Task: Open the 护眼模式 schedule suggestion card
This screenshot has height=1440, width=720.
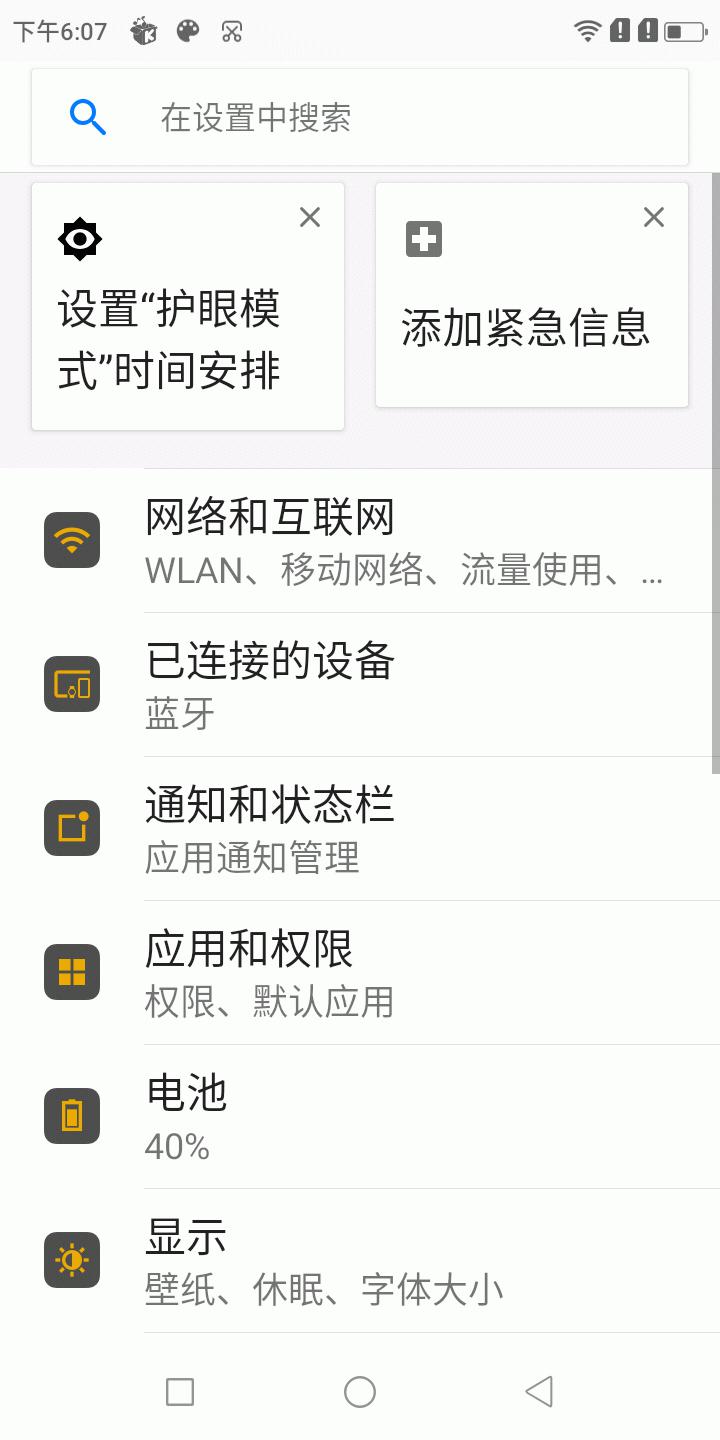Action: pyautogui.click(x=170, y=330)
